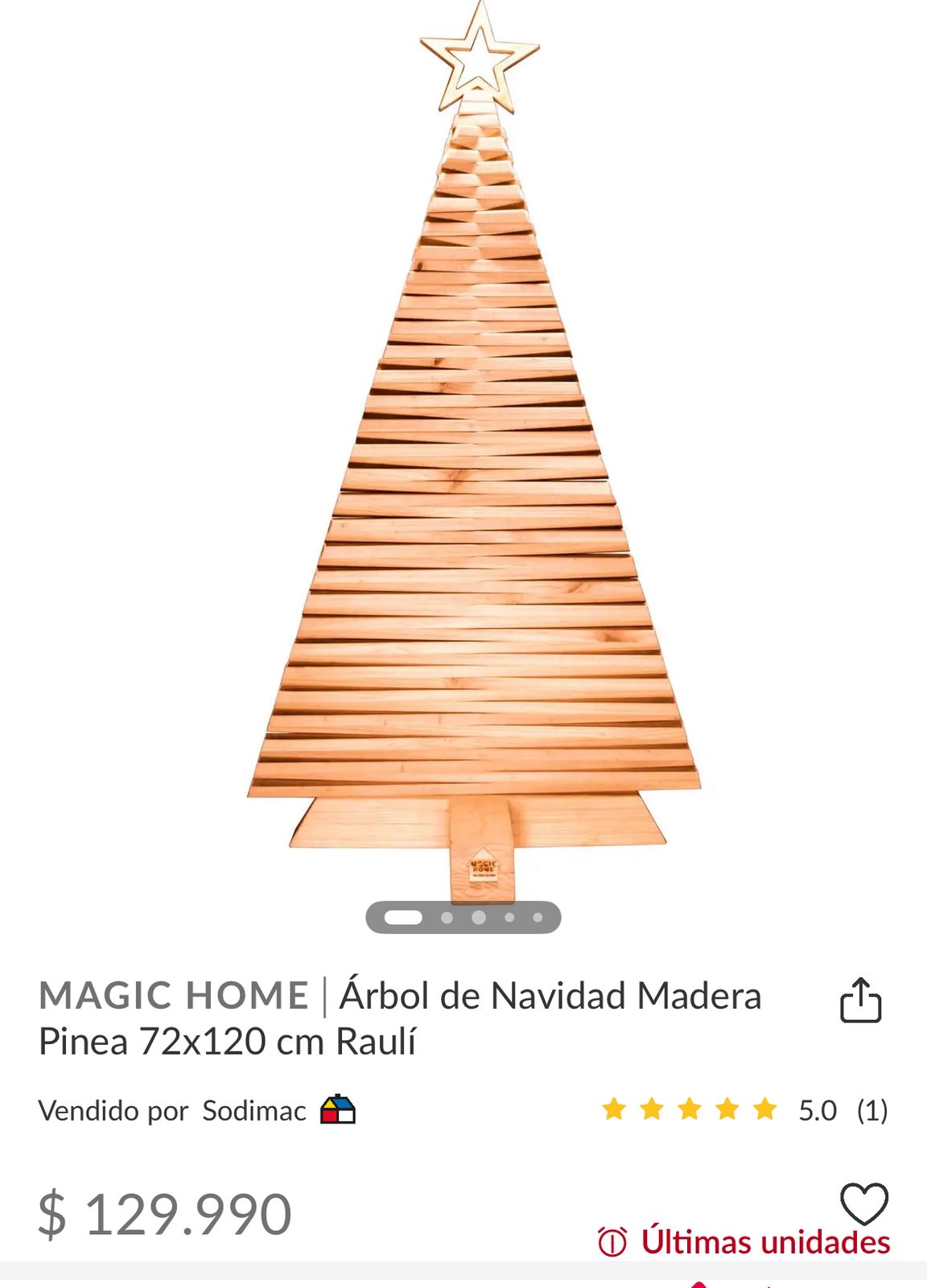Open the star rating reviews

click(744, 1110)
